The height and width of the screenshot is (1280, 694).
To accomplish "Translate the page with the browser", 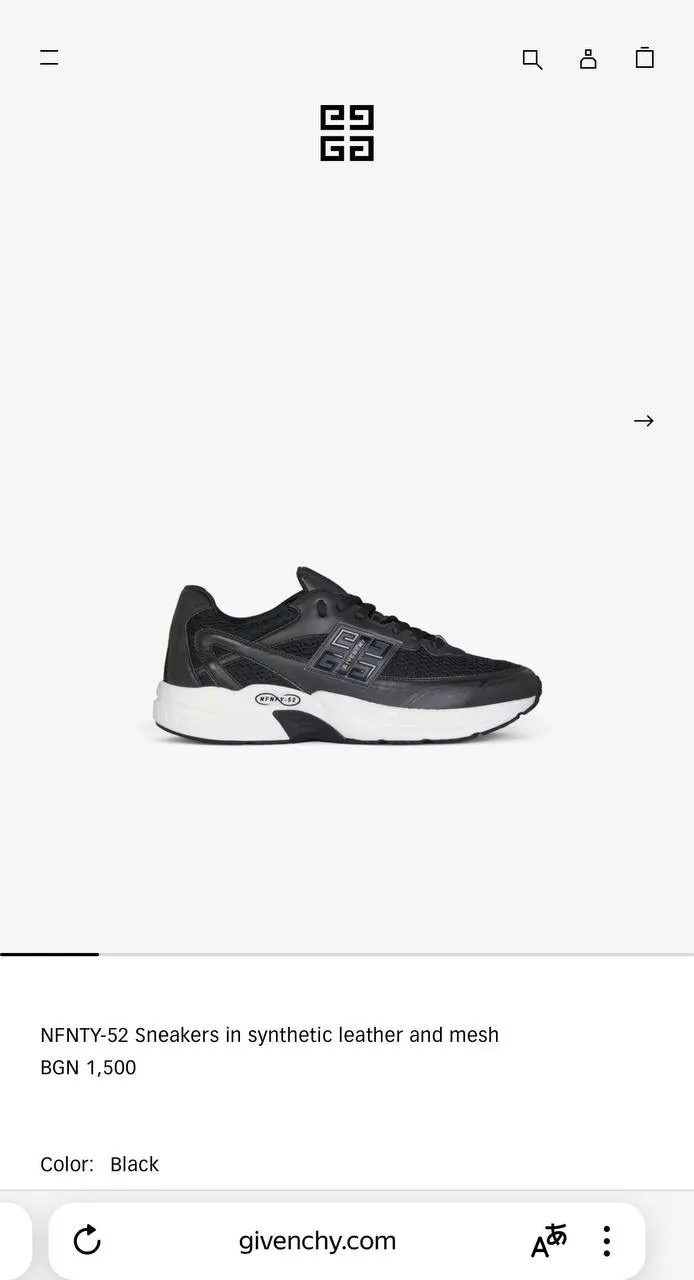I will click(x=548, y=1241).
